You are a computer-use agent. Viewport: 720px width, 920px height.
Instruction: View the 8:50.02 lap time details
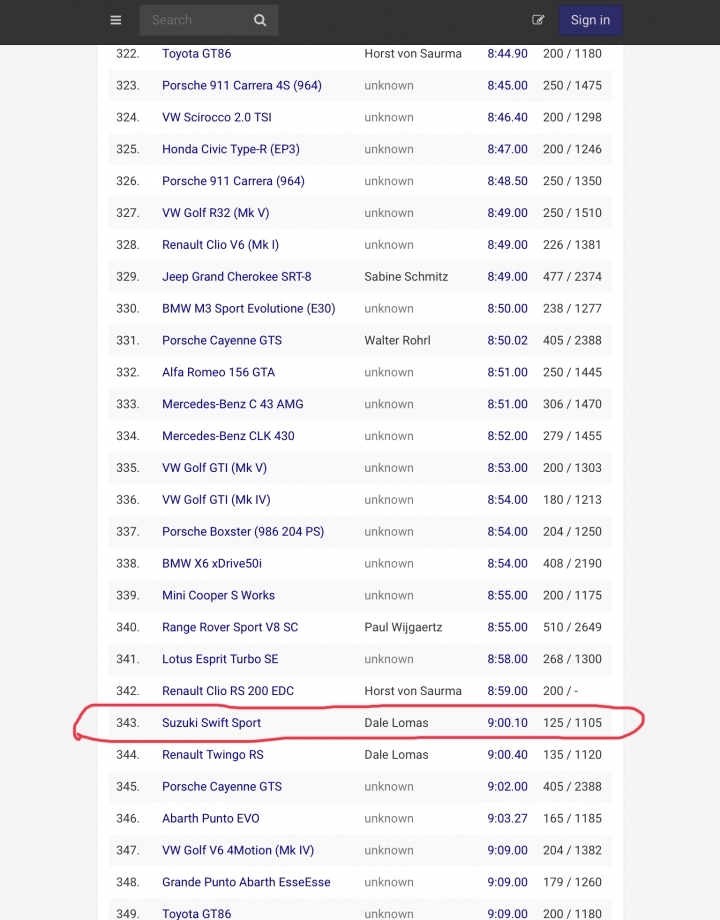pyautogui.click(x=507, y=341)
